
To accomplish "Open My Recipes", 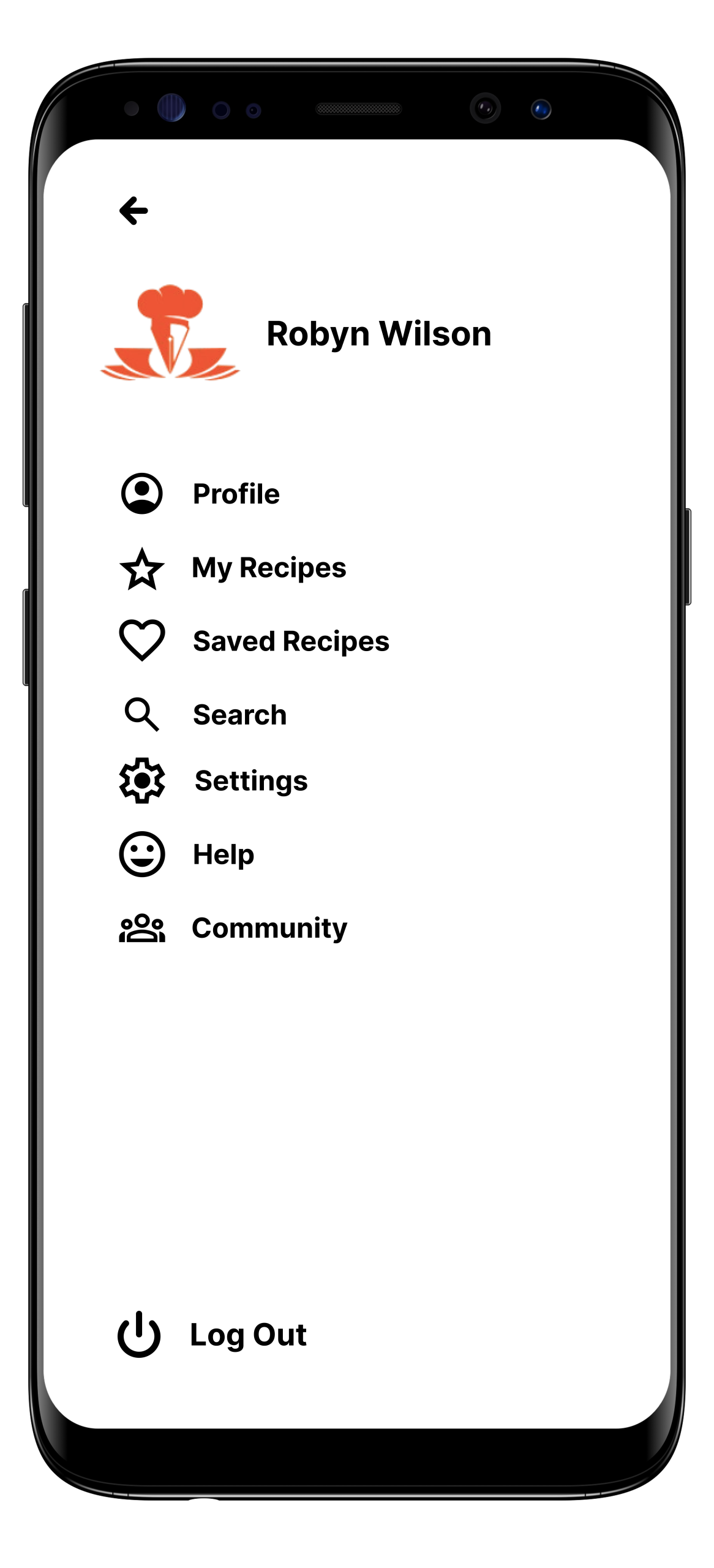I will (x=268, y=568).
